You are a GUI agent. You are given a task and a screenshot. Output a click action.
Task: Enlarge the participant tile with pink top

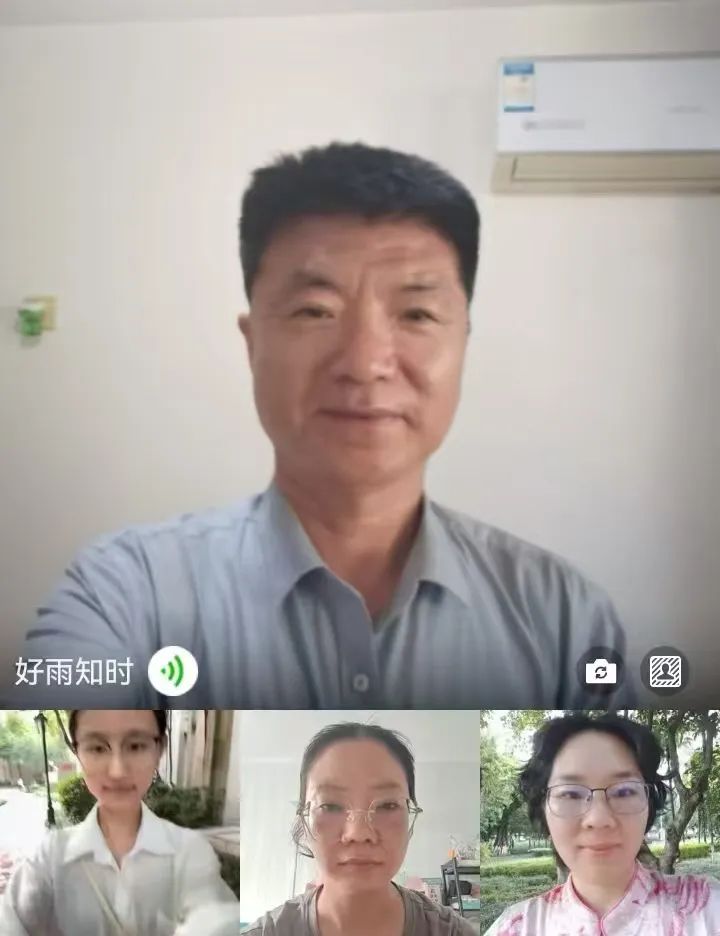click(x=600, y=823)
